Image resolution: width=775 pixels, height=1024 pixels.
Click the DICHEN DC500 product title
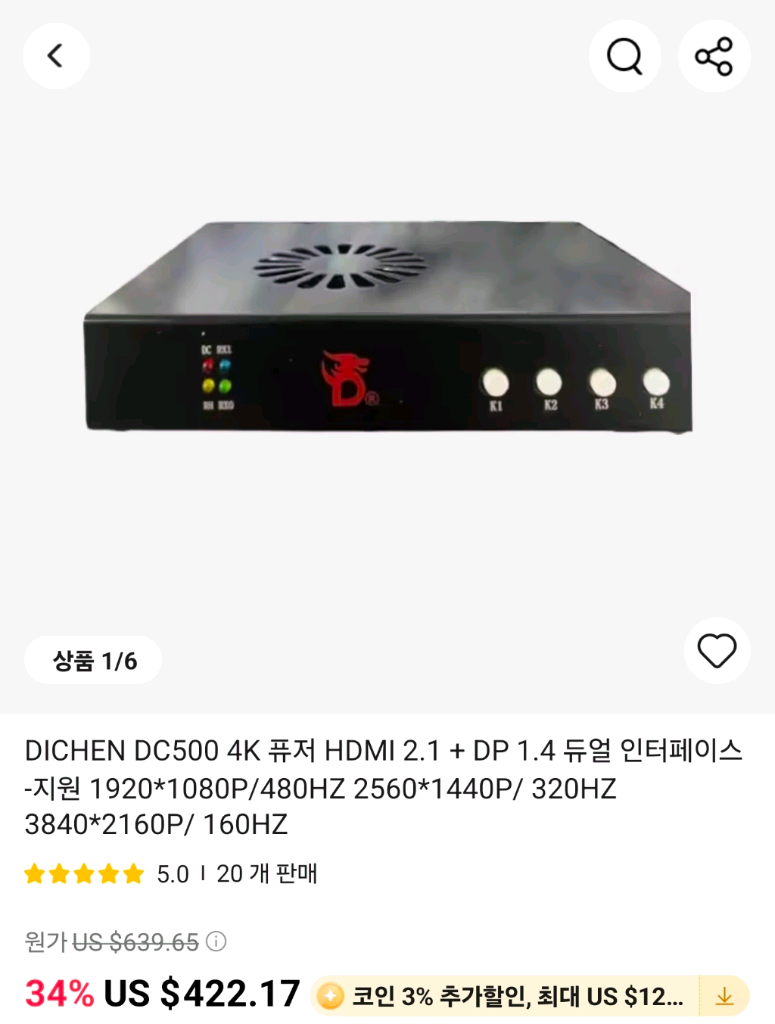coord(387,784)
